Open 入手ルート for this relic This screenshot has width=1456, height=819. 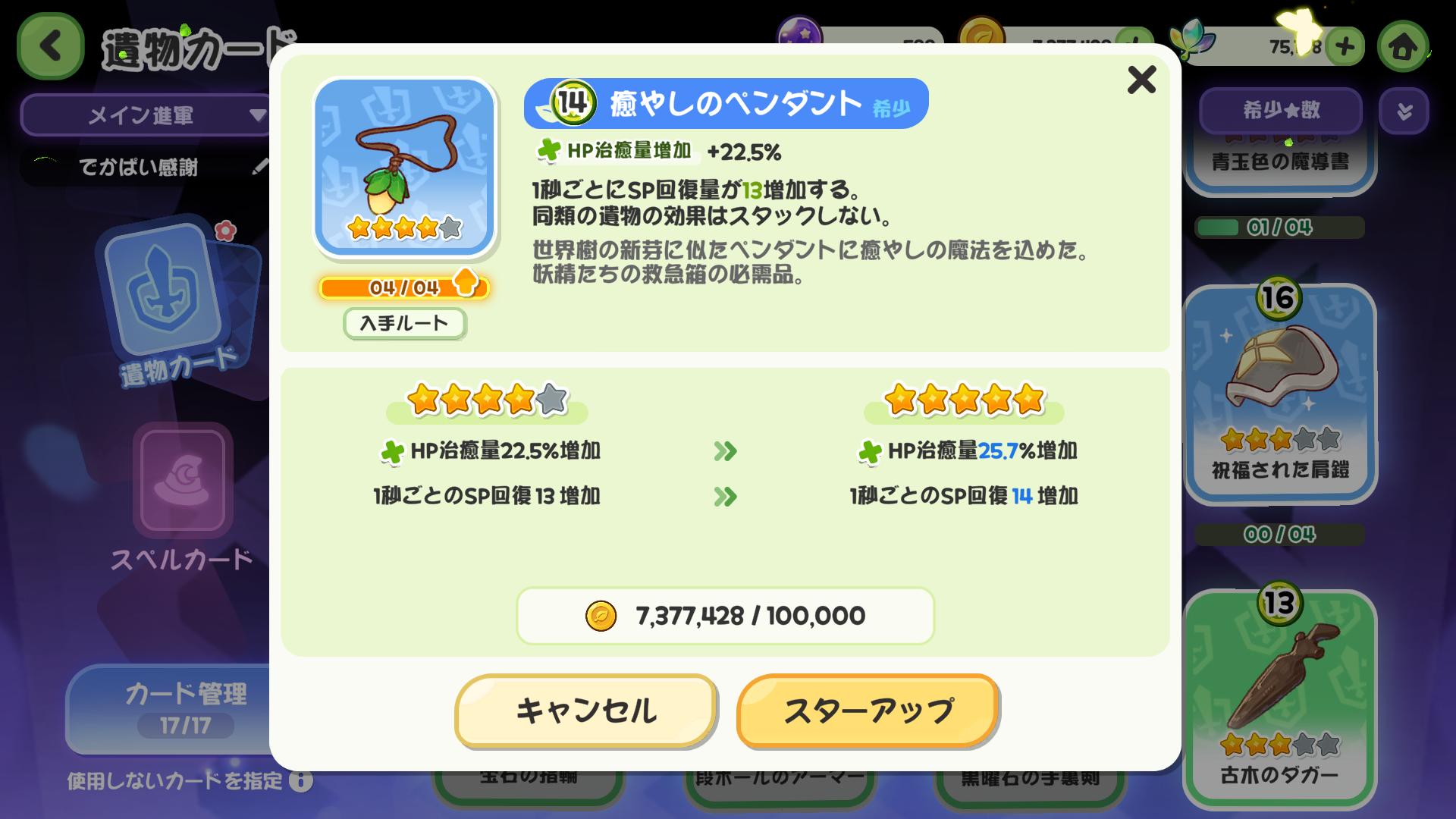[404, 323]
